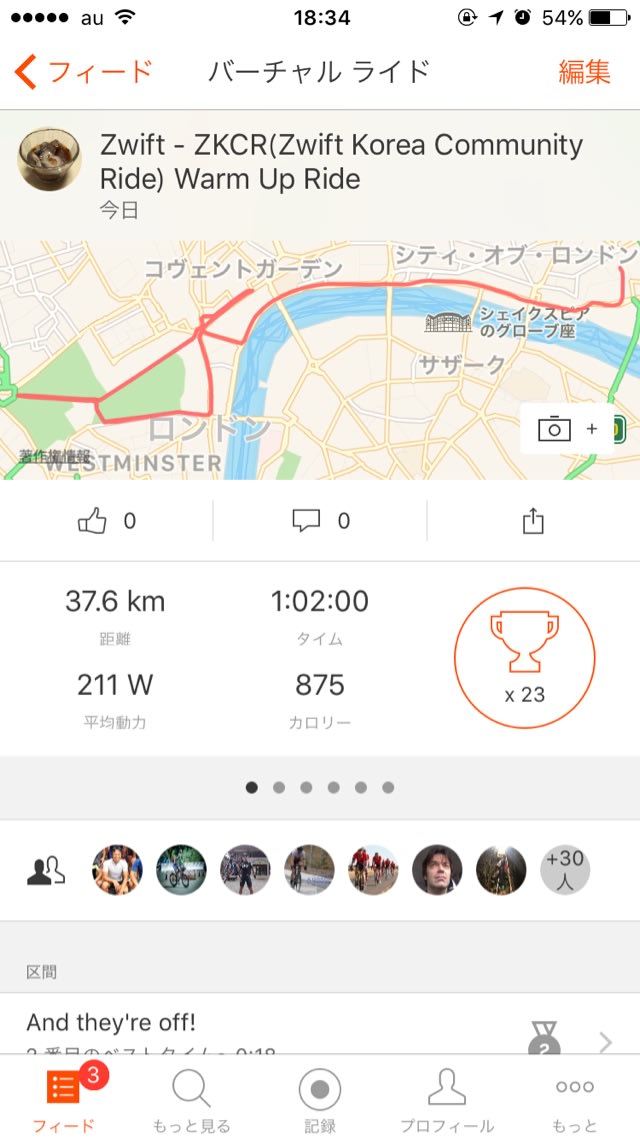Tap 編集 to edit the activity
This screenshot has height=1139, width=640.
[584, 72]
